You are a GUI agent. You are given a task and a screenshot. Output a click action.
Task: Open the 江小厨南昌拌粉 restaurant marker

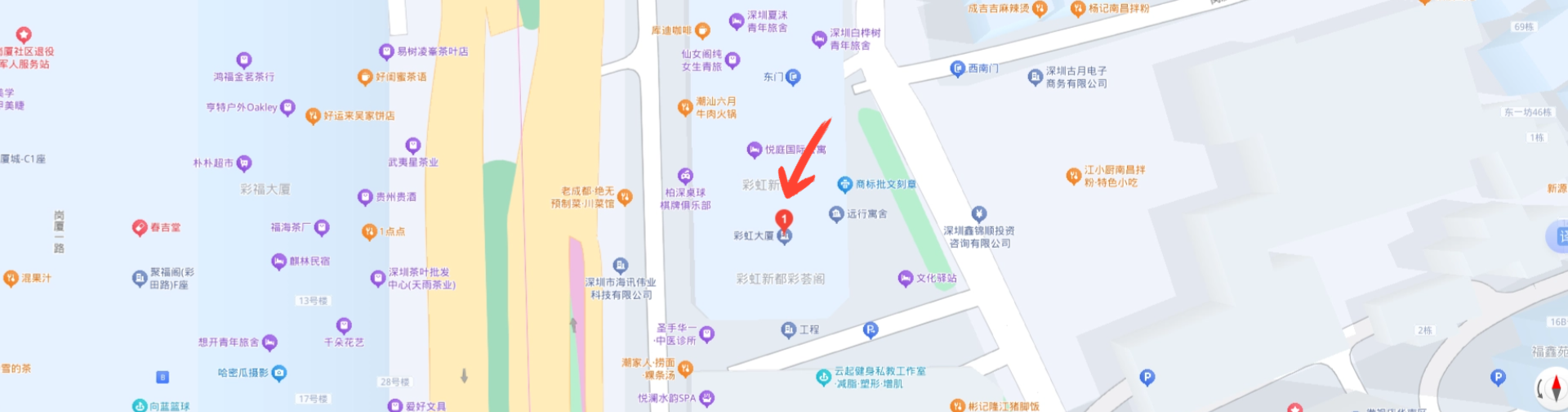[1074, 176]
